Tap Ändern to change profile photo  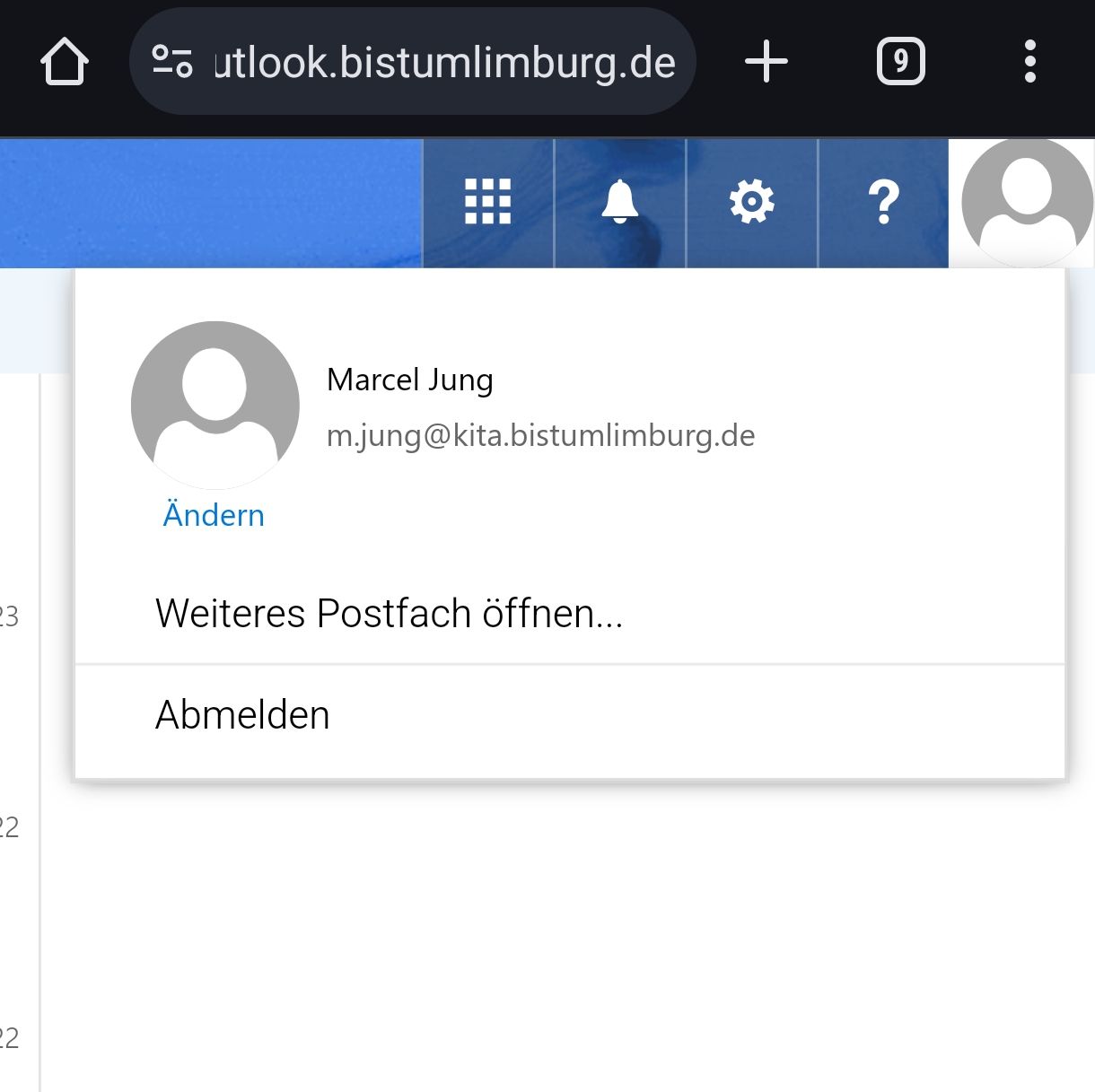pyautogui.click(x=214, y=515)
